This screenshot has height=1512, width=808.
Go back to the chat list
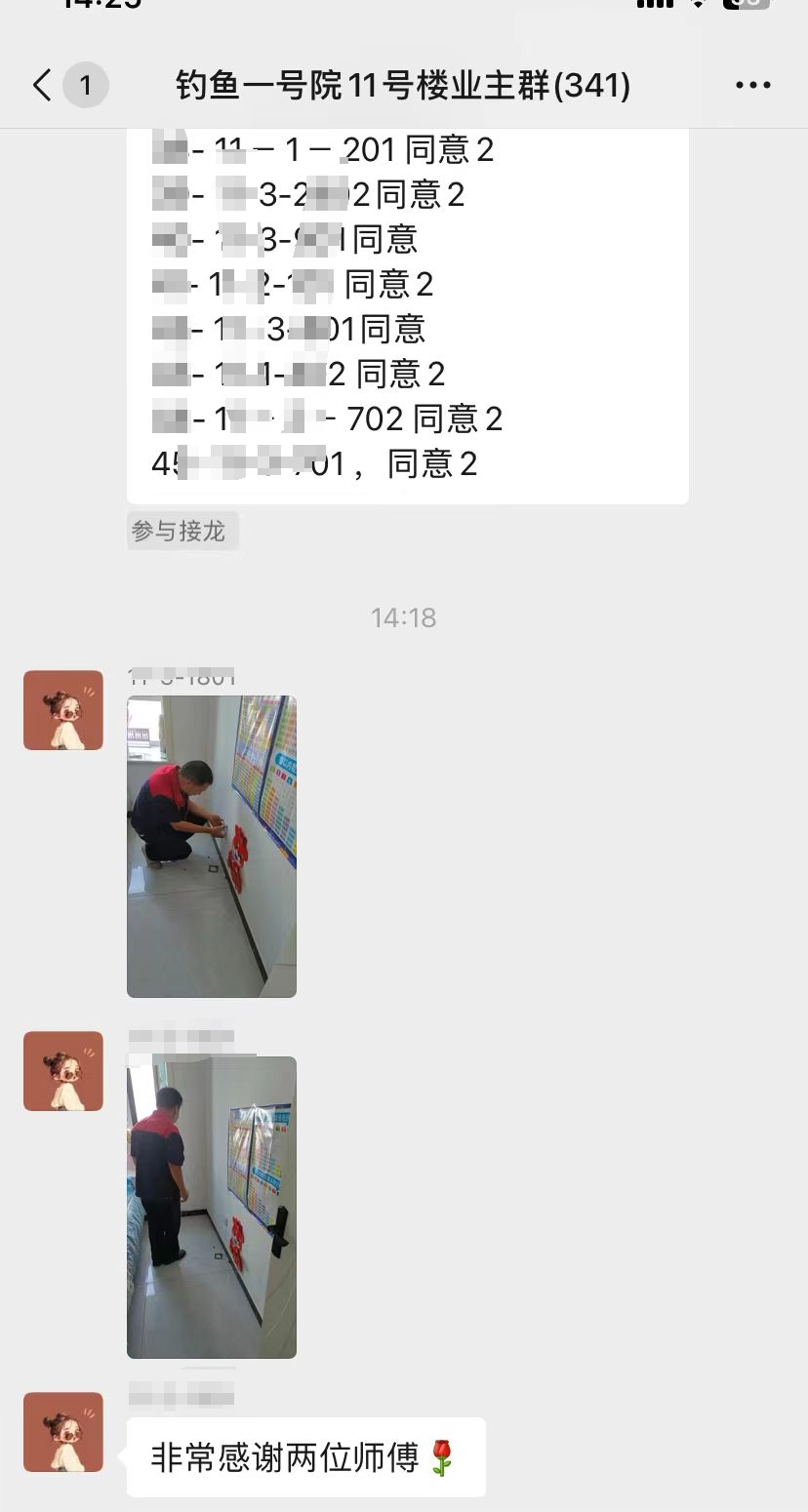(43, 86)
